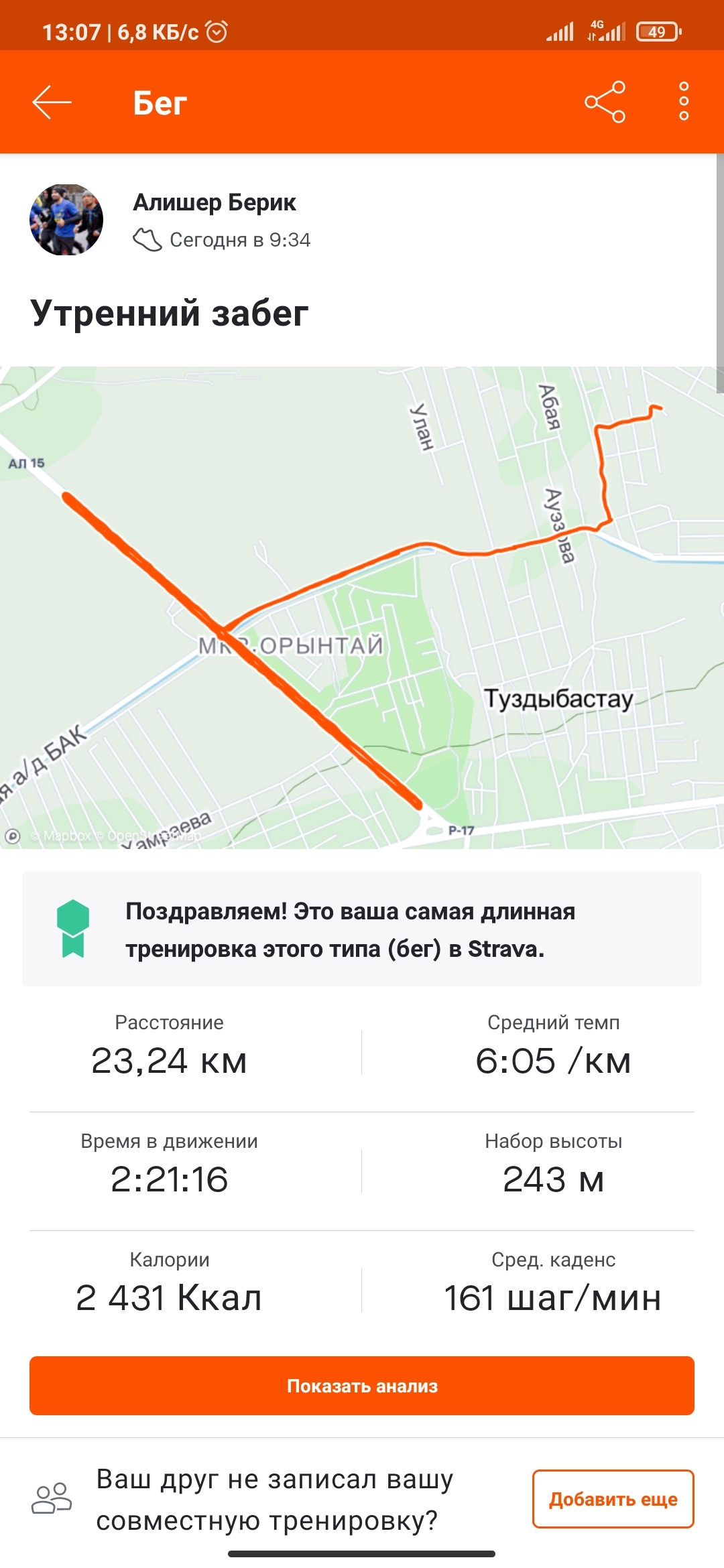The height and width of the screenshot is (1568, 724).
Task: Open the run route map
Action: [x=362, y=606]
